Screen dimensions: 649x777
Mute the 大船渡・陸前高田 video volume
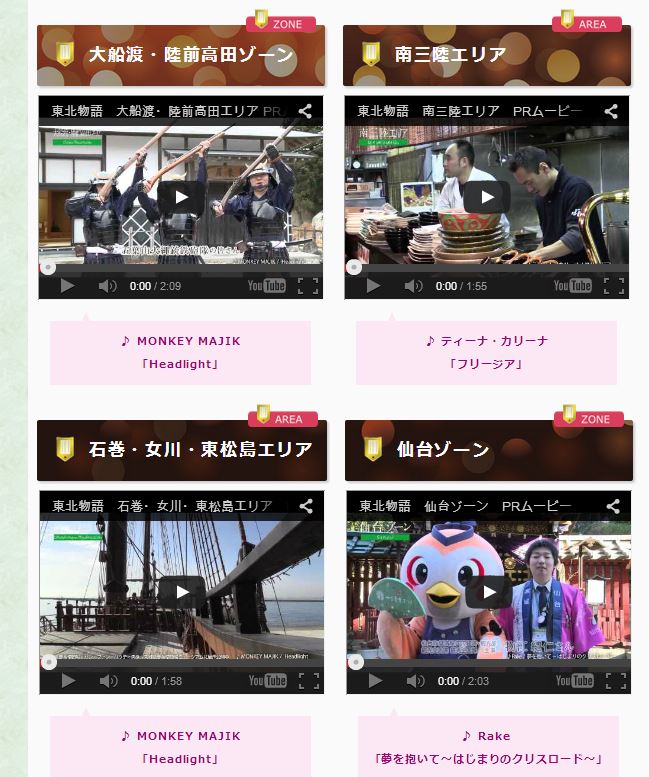(106, 286)
